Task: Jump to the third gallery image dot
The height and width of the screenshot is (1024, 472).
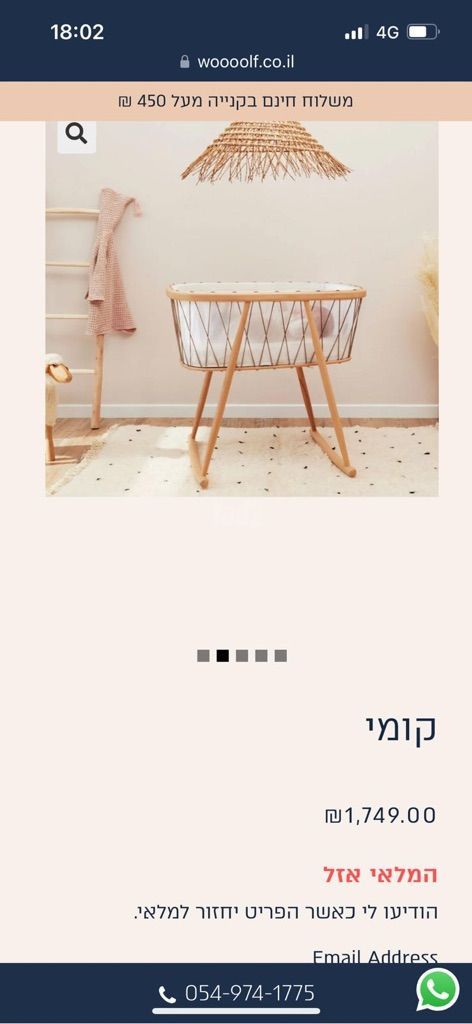Action: coord(242,656)
